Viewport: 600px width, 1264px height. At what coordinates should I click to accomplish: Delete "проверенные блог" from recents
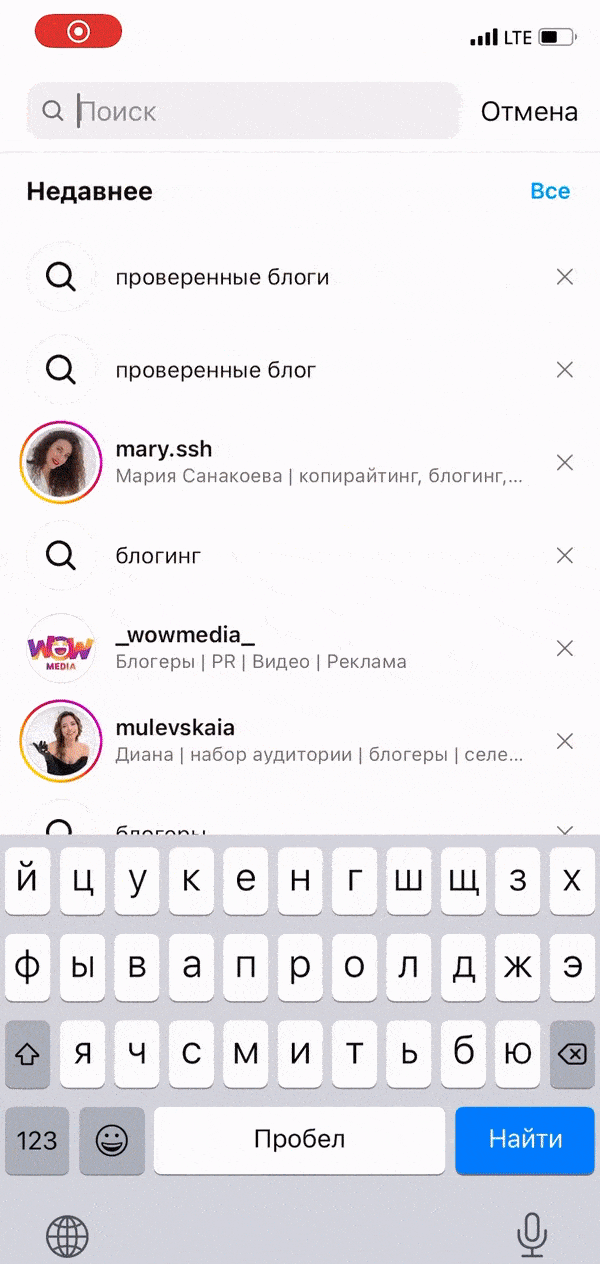click(x=565, y=370)
